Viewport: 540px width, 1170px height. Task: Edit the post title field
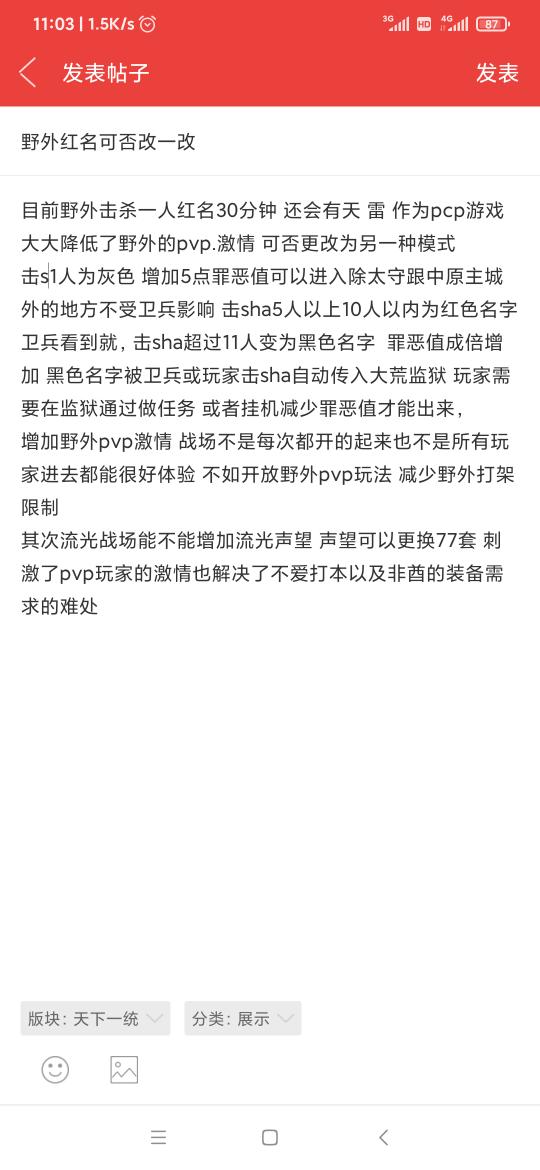(x=270, y=141)
